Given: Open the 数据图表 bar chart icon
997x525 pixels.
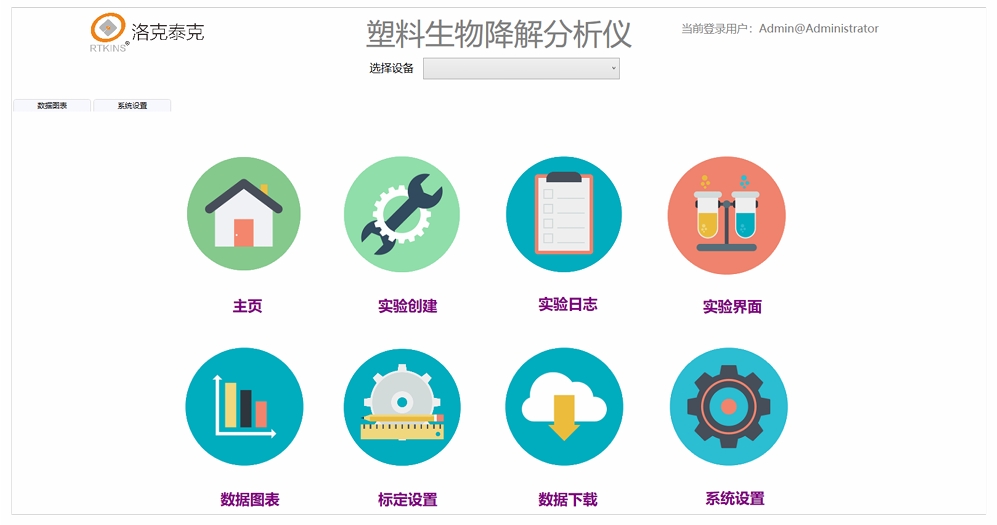Looking at the screenshot, I should pos(244,406).
